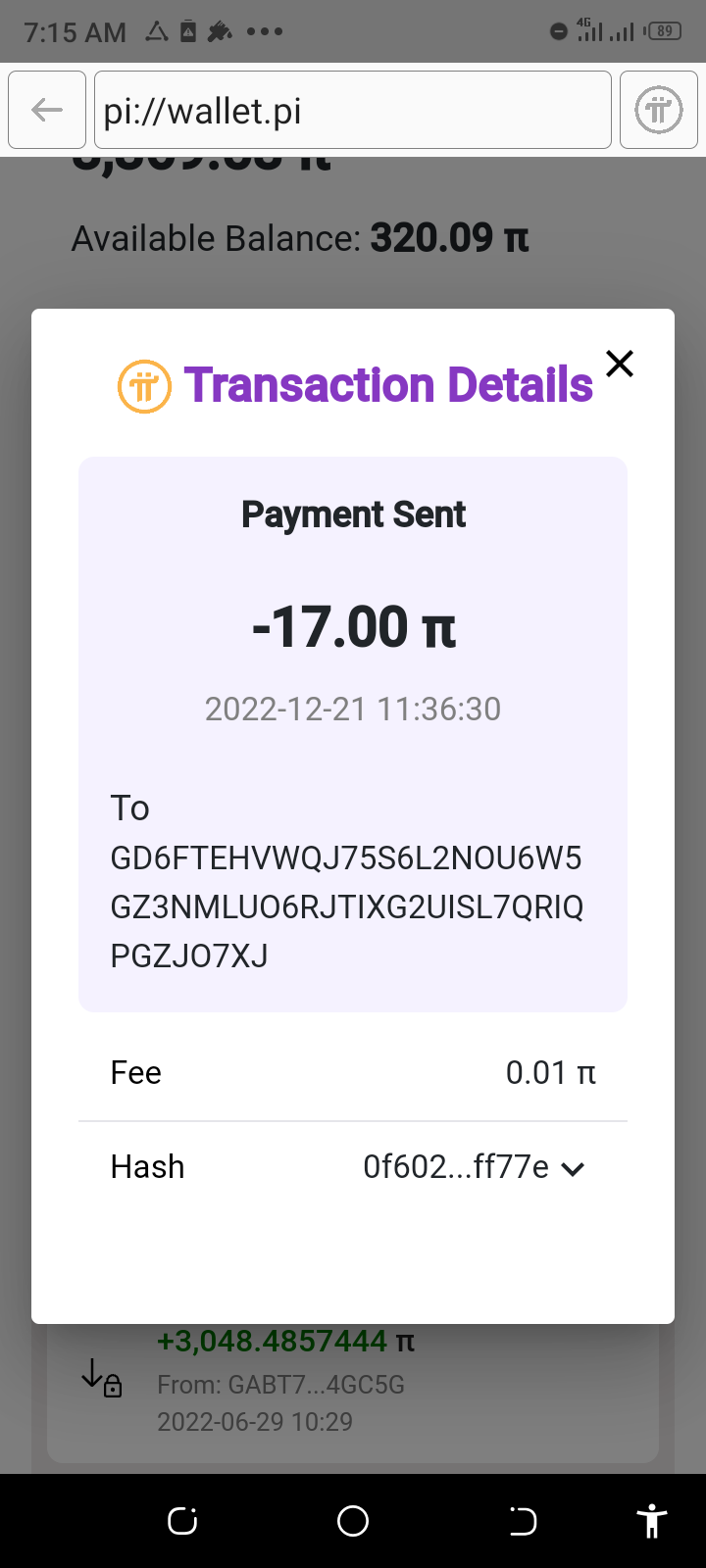706x1568 pixels.
Task: Tap the pi://wallet.pi address bar
Action: pos(351,111)
